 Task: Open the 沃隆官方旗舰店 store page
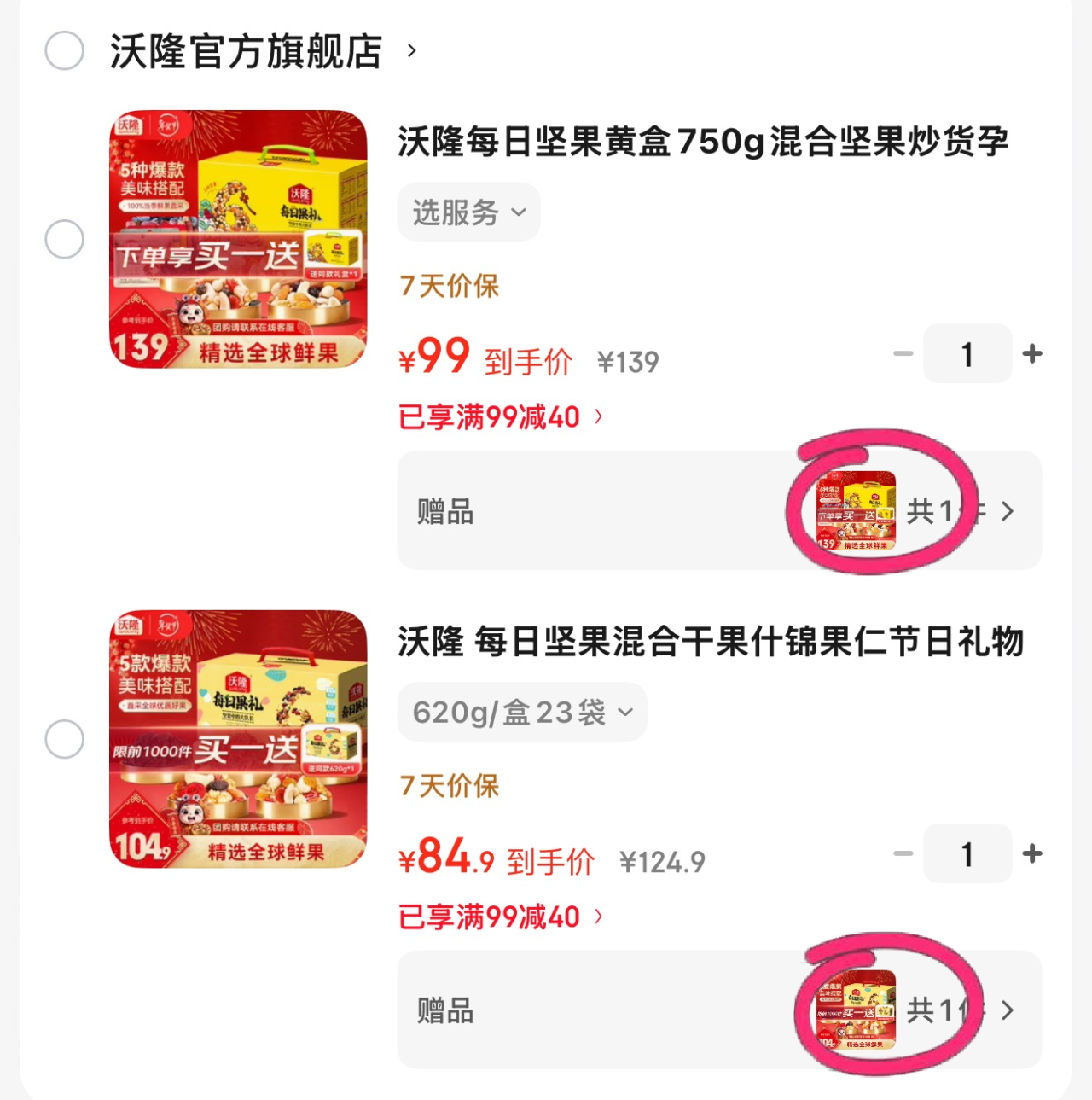point(247,51)
